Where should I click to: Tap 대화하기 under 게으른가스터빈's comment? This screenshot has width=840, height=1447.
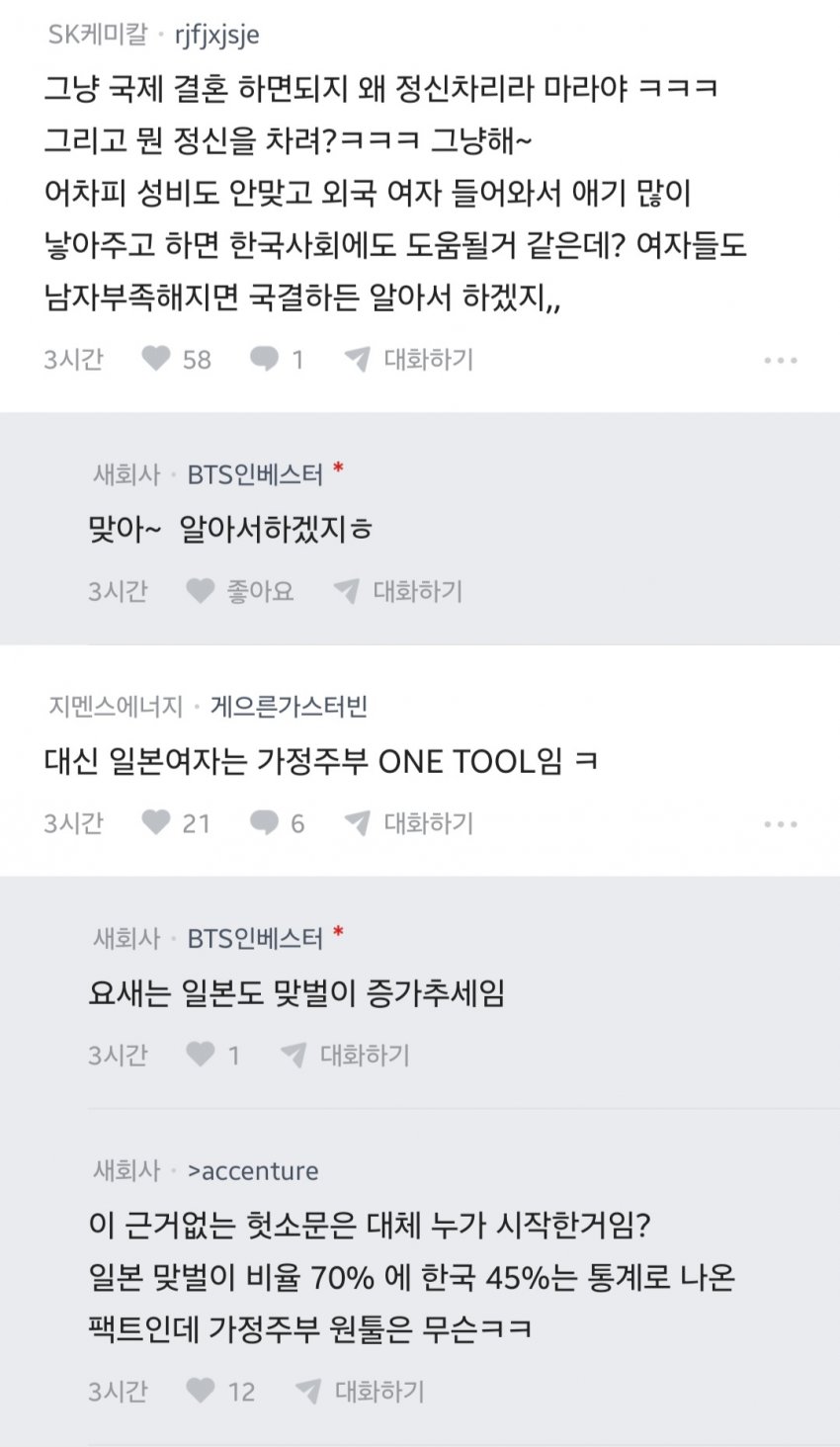coord(409,822)
